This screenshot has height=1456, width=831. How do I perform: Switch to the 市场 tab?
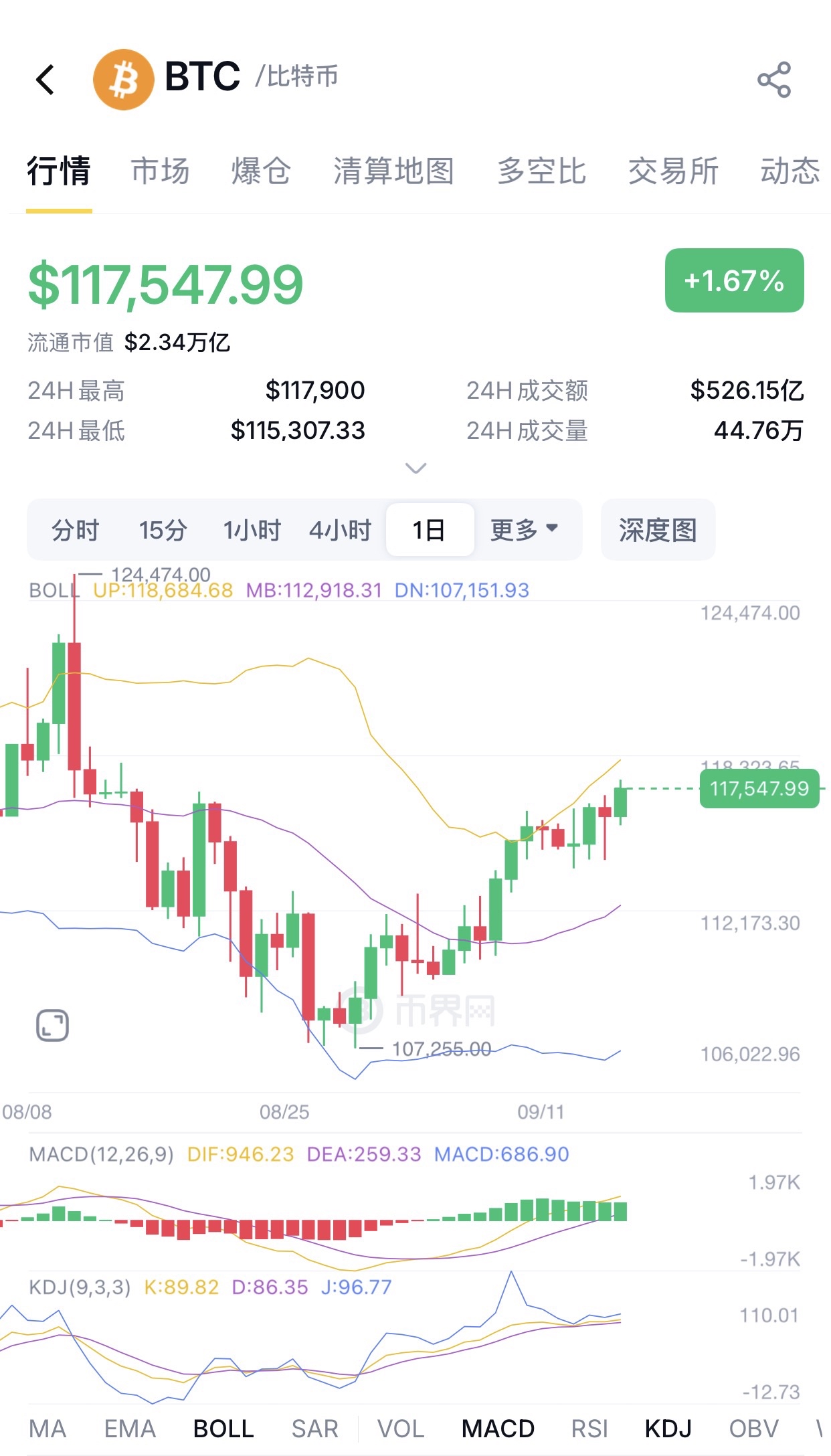coord(161,171)
